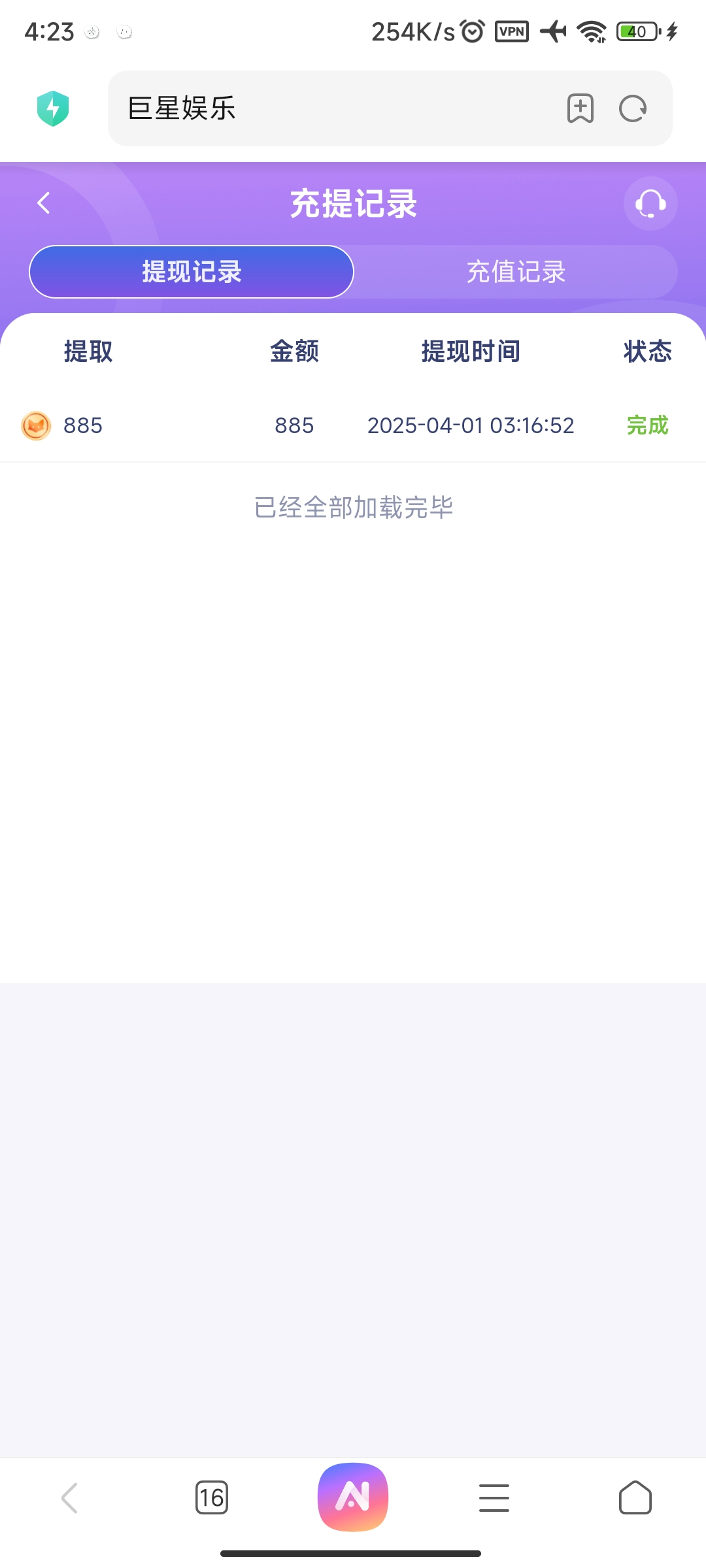Image resolution: width=706 pixels, height=1568 pixels.
Task: Stay on the 提现记录 tab
Action: (192, 272)
